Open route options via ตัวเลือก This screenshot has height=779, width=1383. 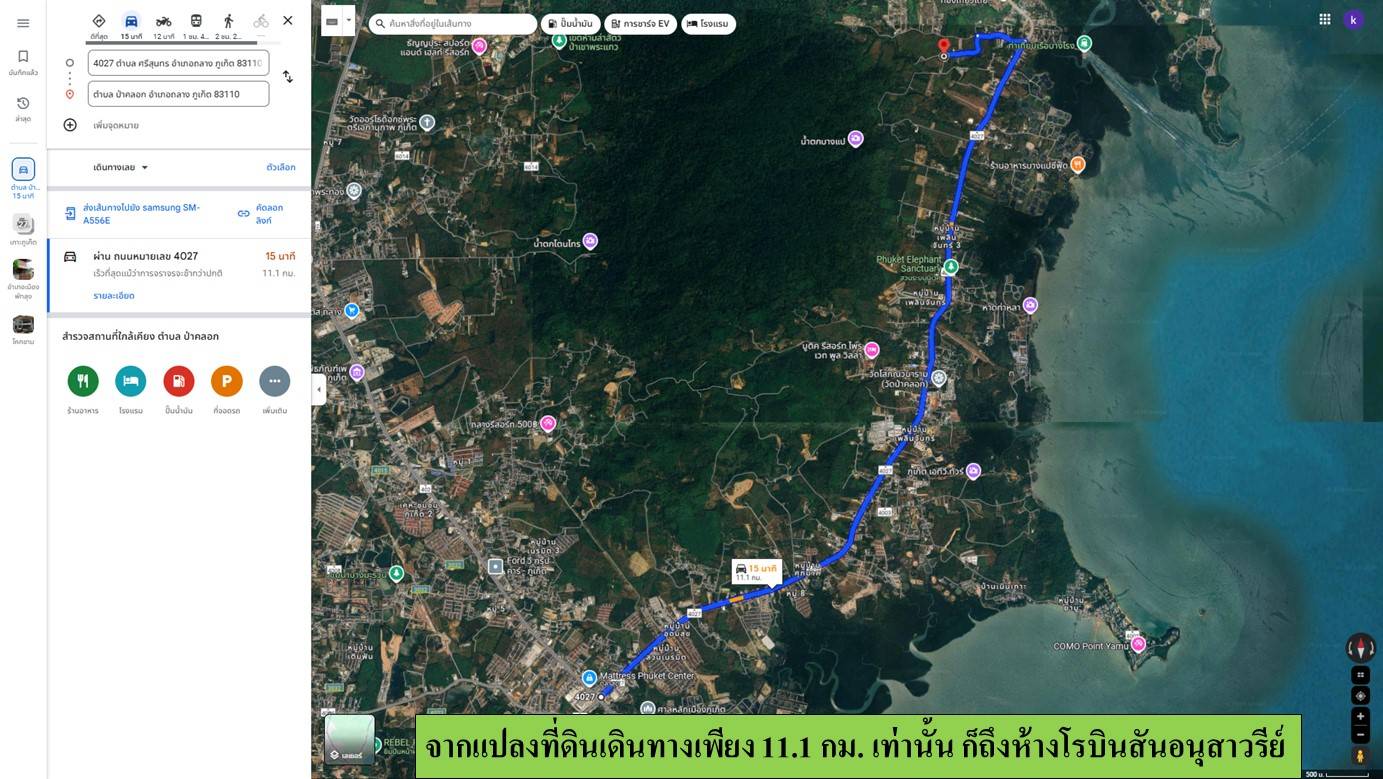[280, 168]
